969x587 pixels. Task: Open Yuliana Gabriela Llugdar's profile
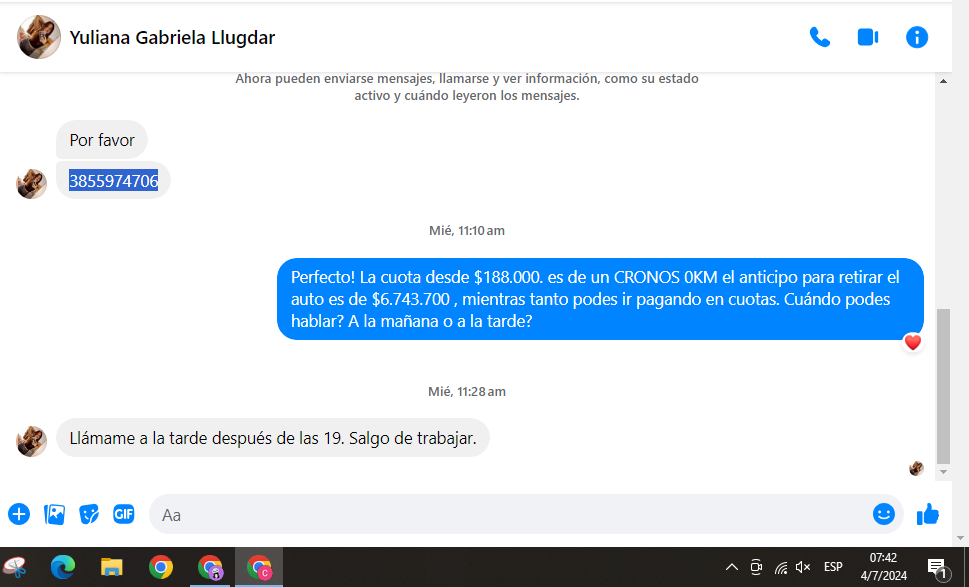[x=171, y=38]
